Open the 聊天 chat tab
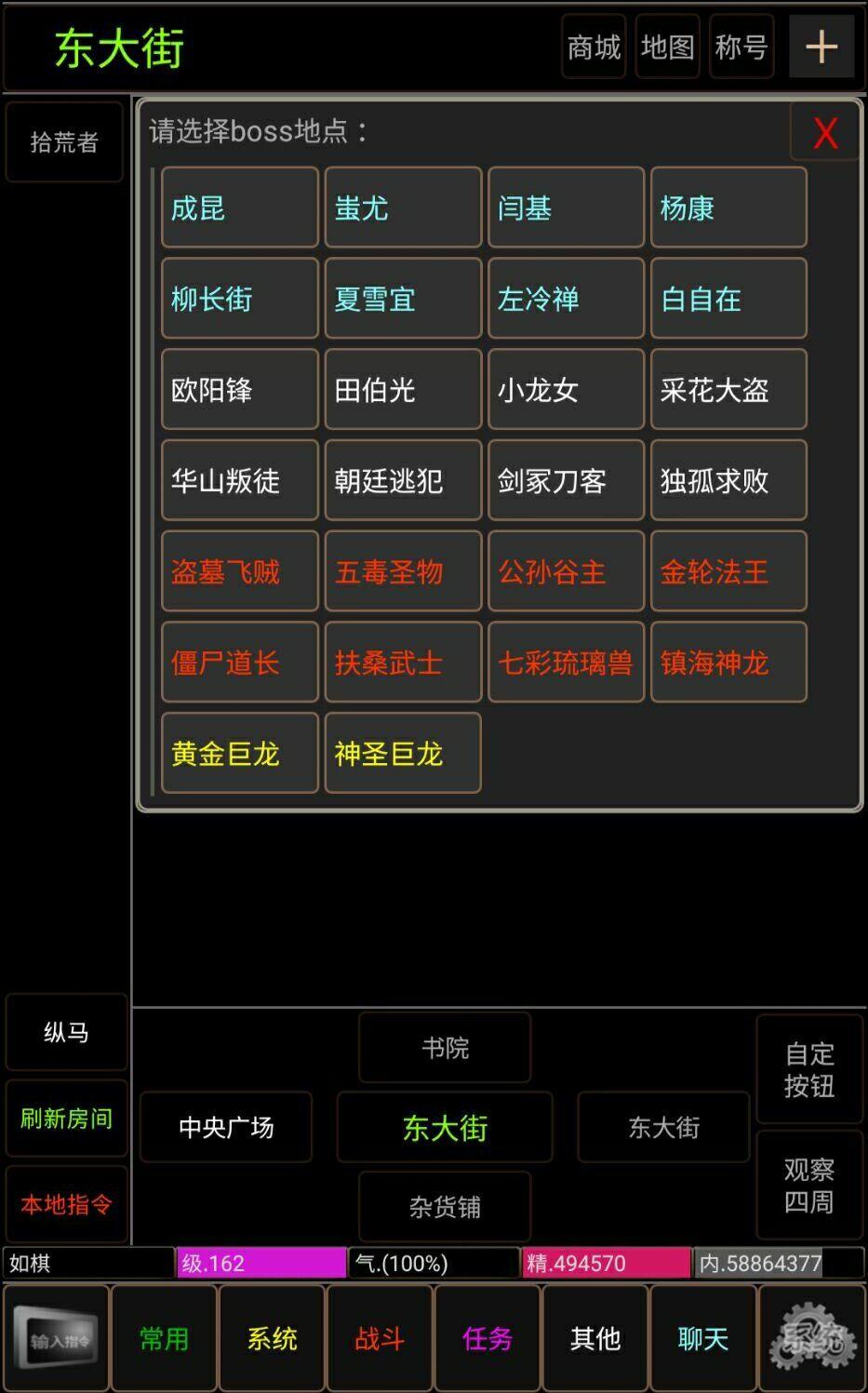Screen dimensions: 868x1393 (x=703, y=1338)
